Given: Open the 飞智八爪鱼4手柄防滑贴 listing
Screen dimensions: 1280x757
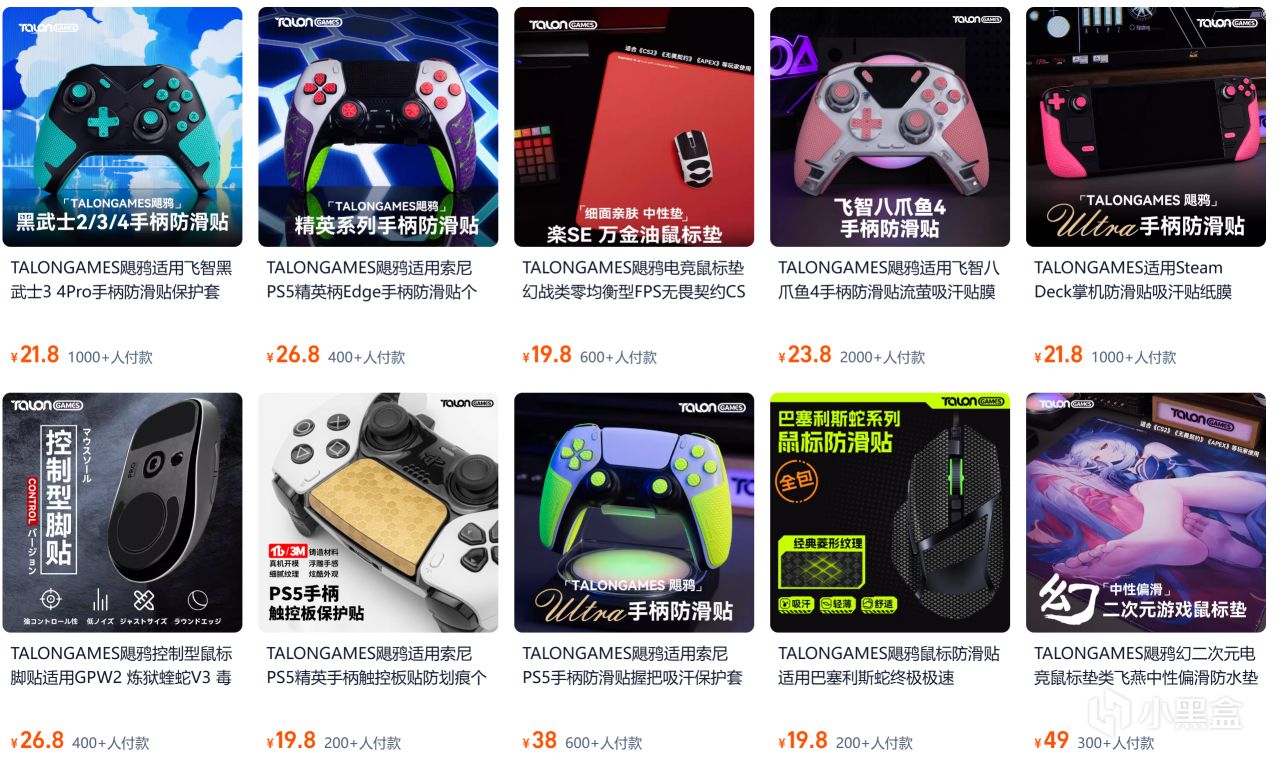Looking at the screenshot, I should click(890, 127).
